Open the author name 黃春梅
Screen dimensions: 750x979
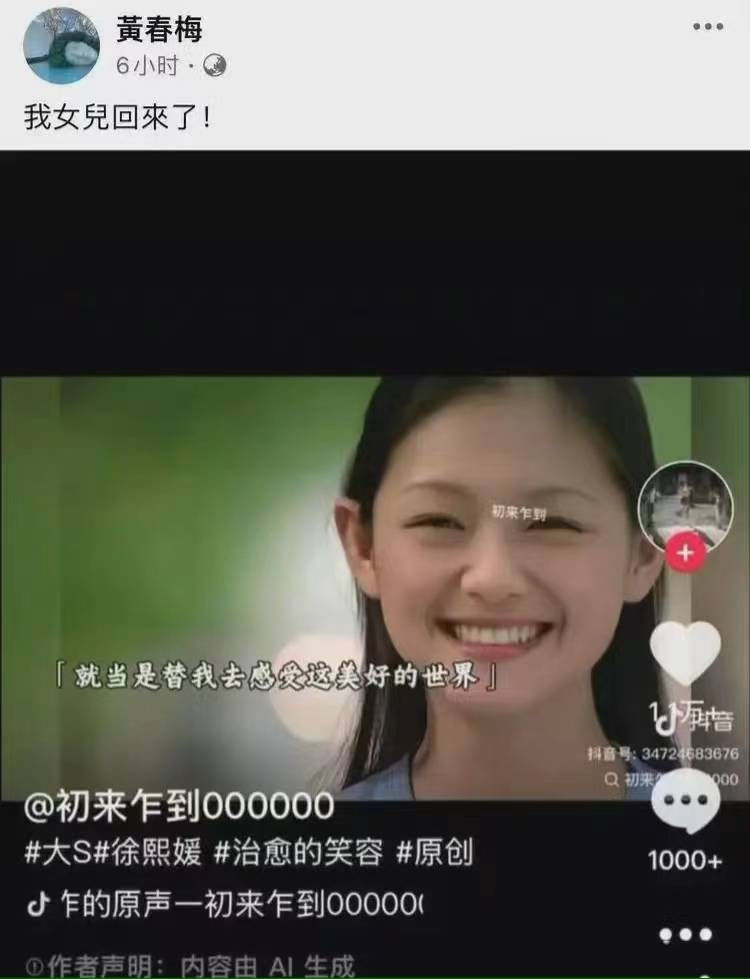point(158,29)
